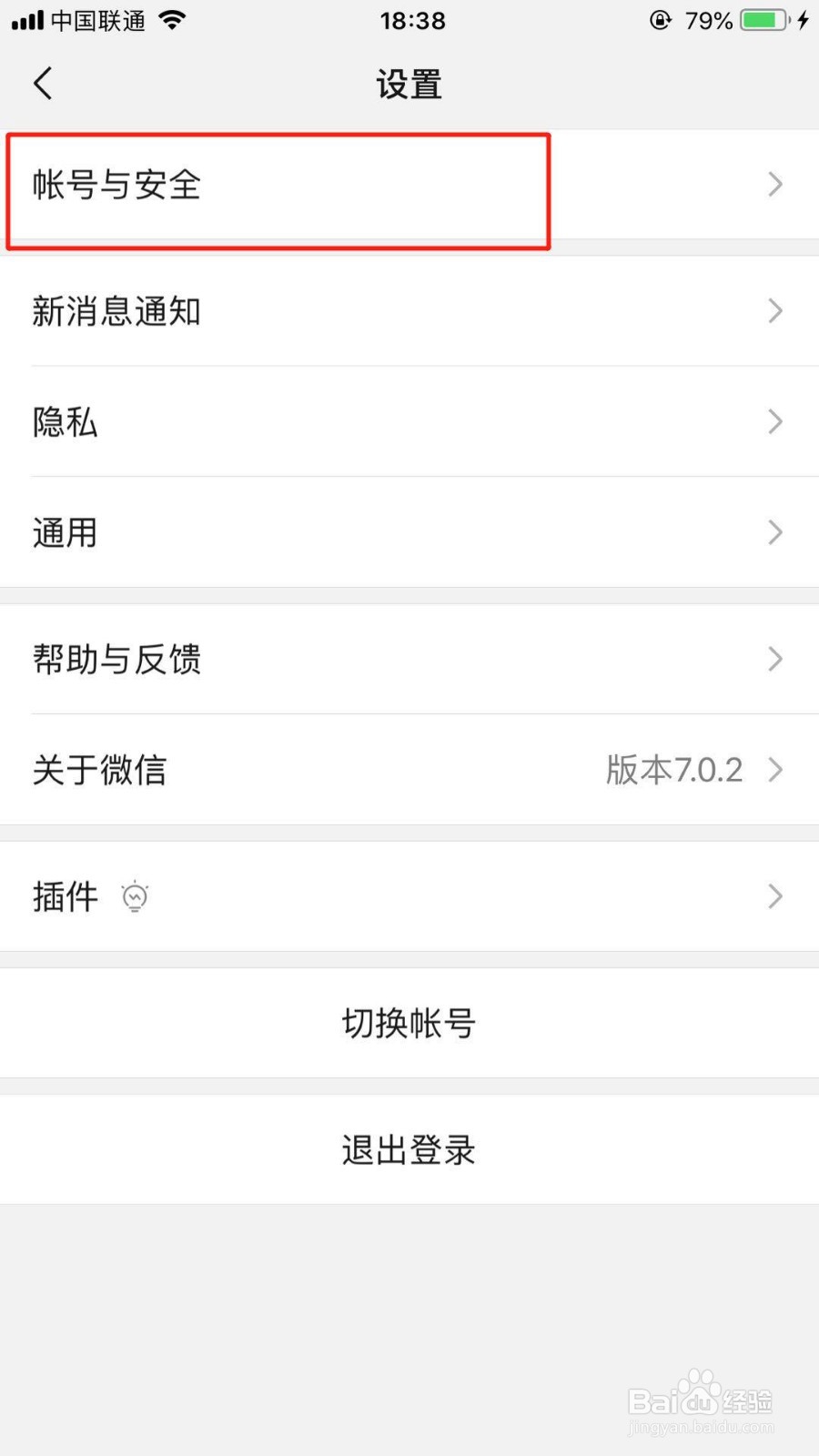The height and width of the screenshot is (1456, 819).
Task: Open 隐私 privacy settings
Action: pyautogui.click(x=64, y=421)
